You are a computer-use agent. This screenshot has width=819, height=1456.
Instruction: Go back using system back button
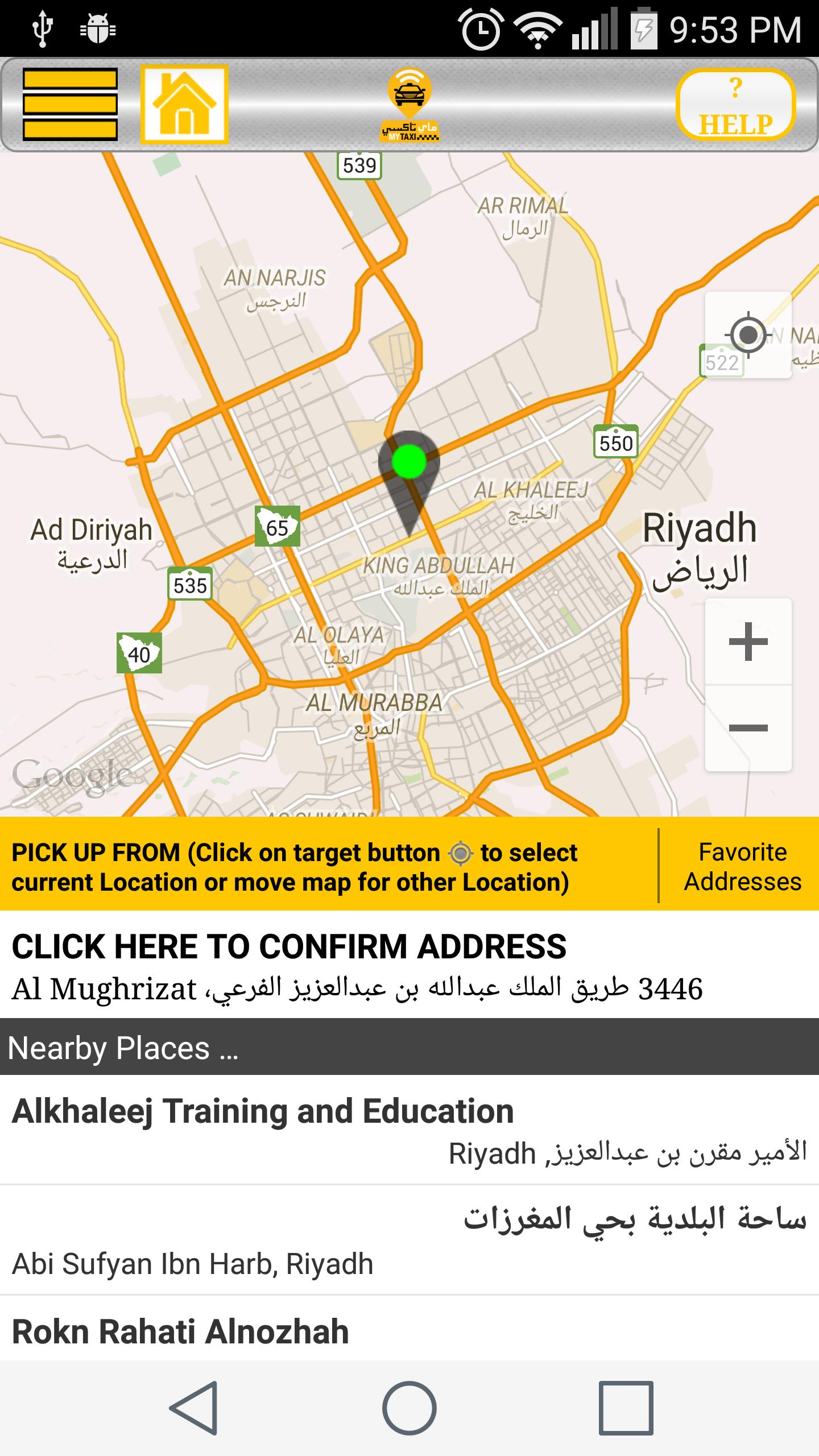tap(194, 1408)
